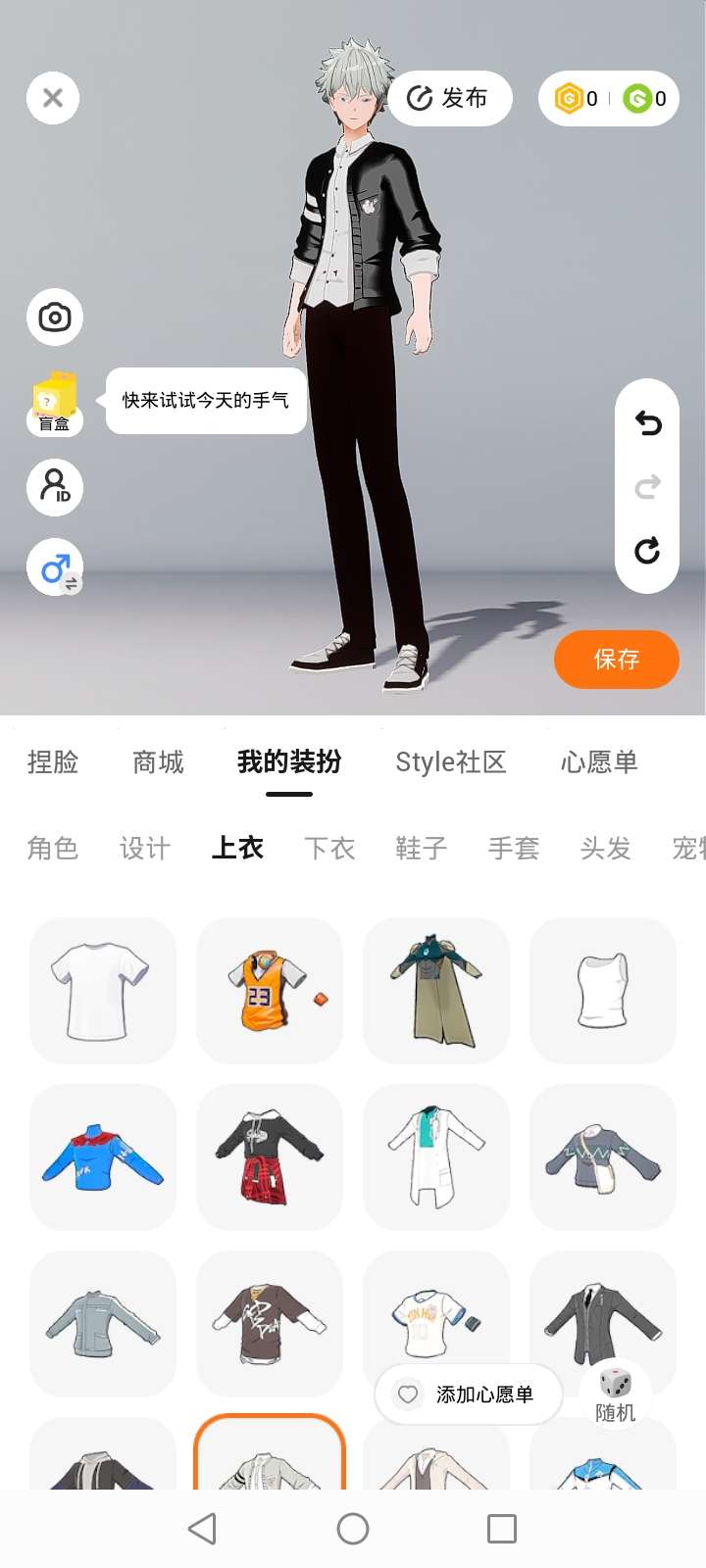Open the avatar ID icon

[x=55, y=487]
